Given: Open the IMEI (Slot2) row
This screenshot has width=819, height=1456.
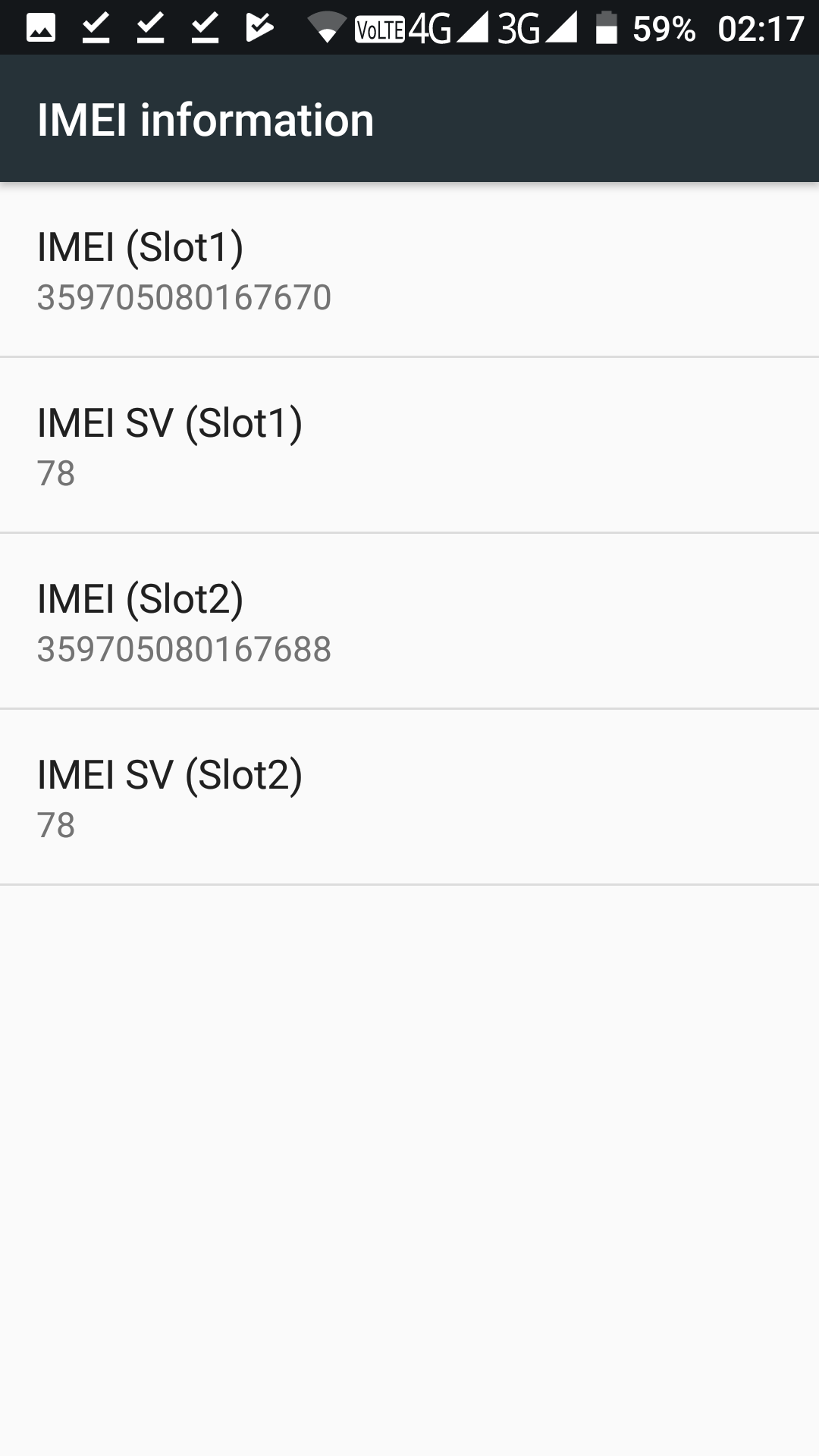Looking at the screenshot, I should pyautogui.click(x=409, y=622).
